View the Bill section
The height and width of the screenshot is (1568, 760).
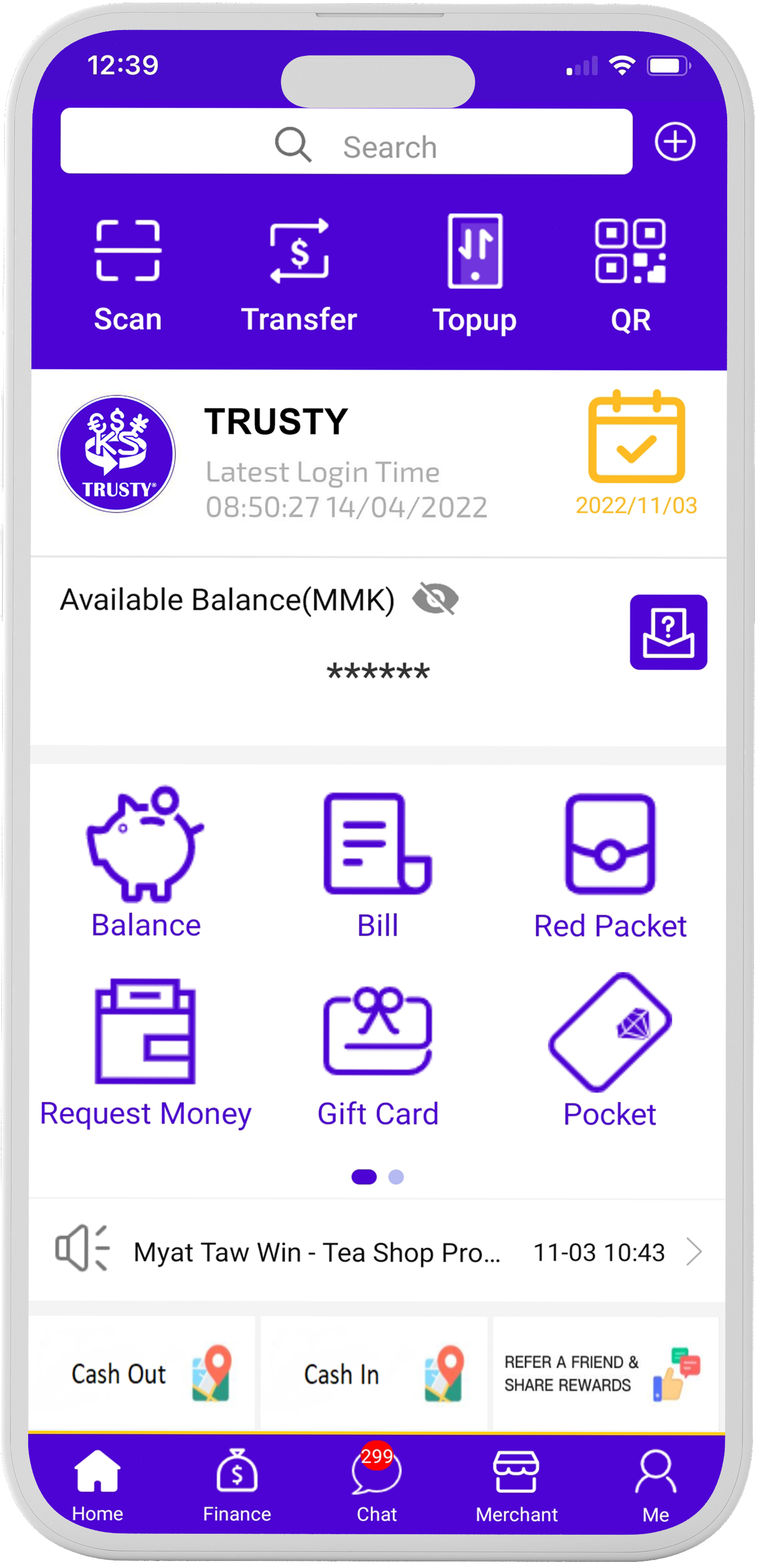point(378,866)
